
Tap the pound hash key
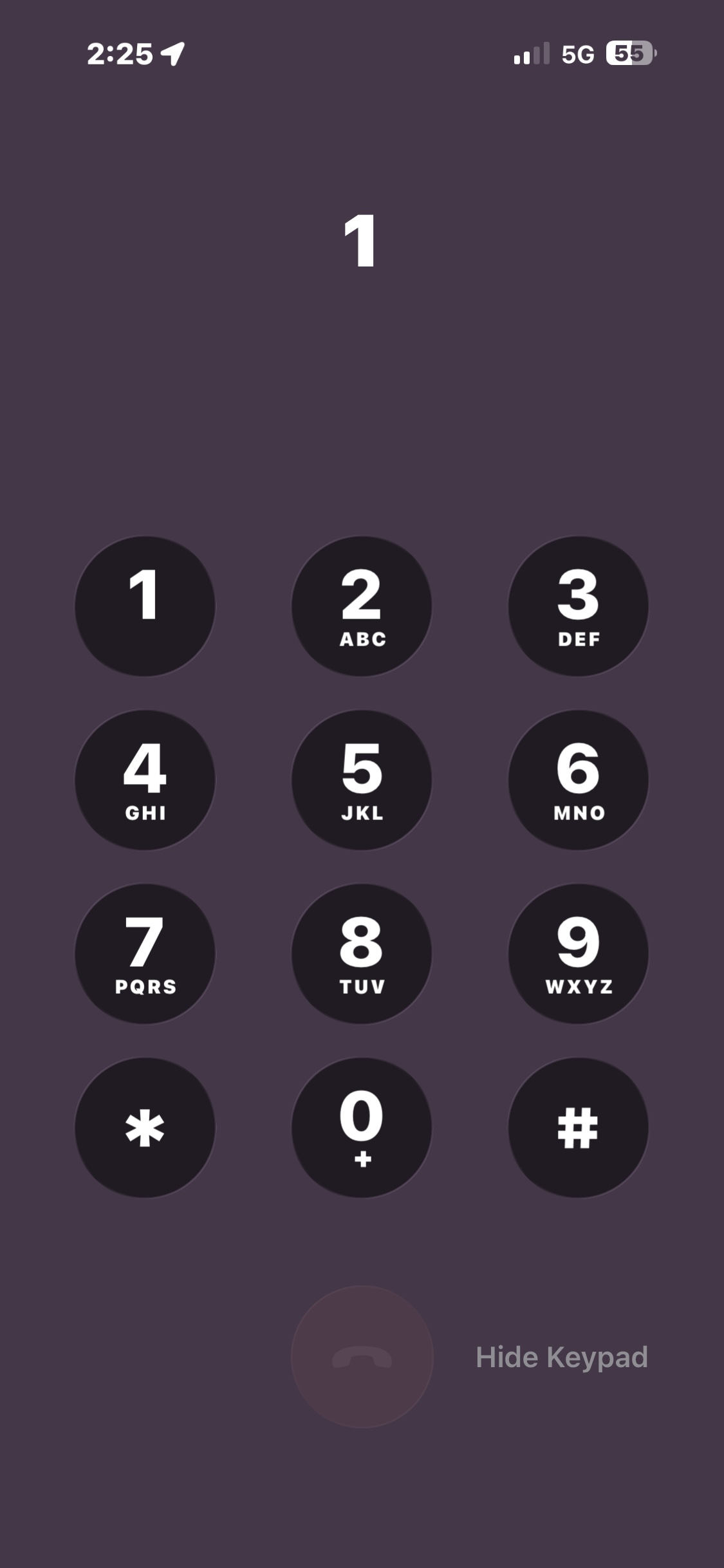coord(578,1127)
